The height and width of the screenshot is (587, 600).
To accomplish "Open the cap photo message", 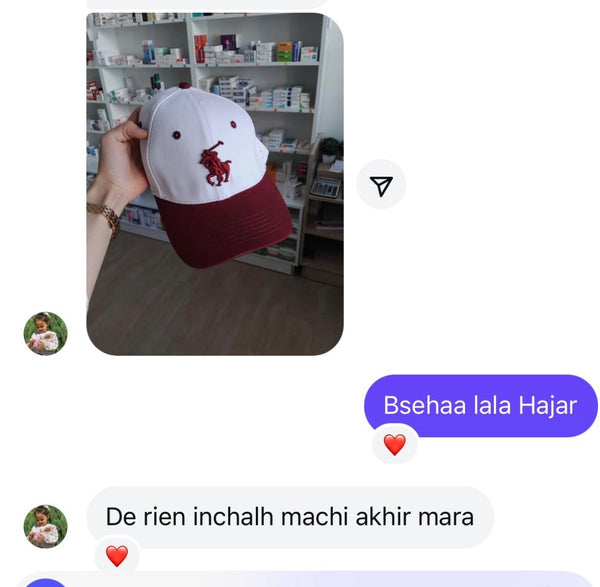I will pyautogui.click(x=215, y=184).
